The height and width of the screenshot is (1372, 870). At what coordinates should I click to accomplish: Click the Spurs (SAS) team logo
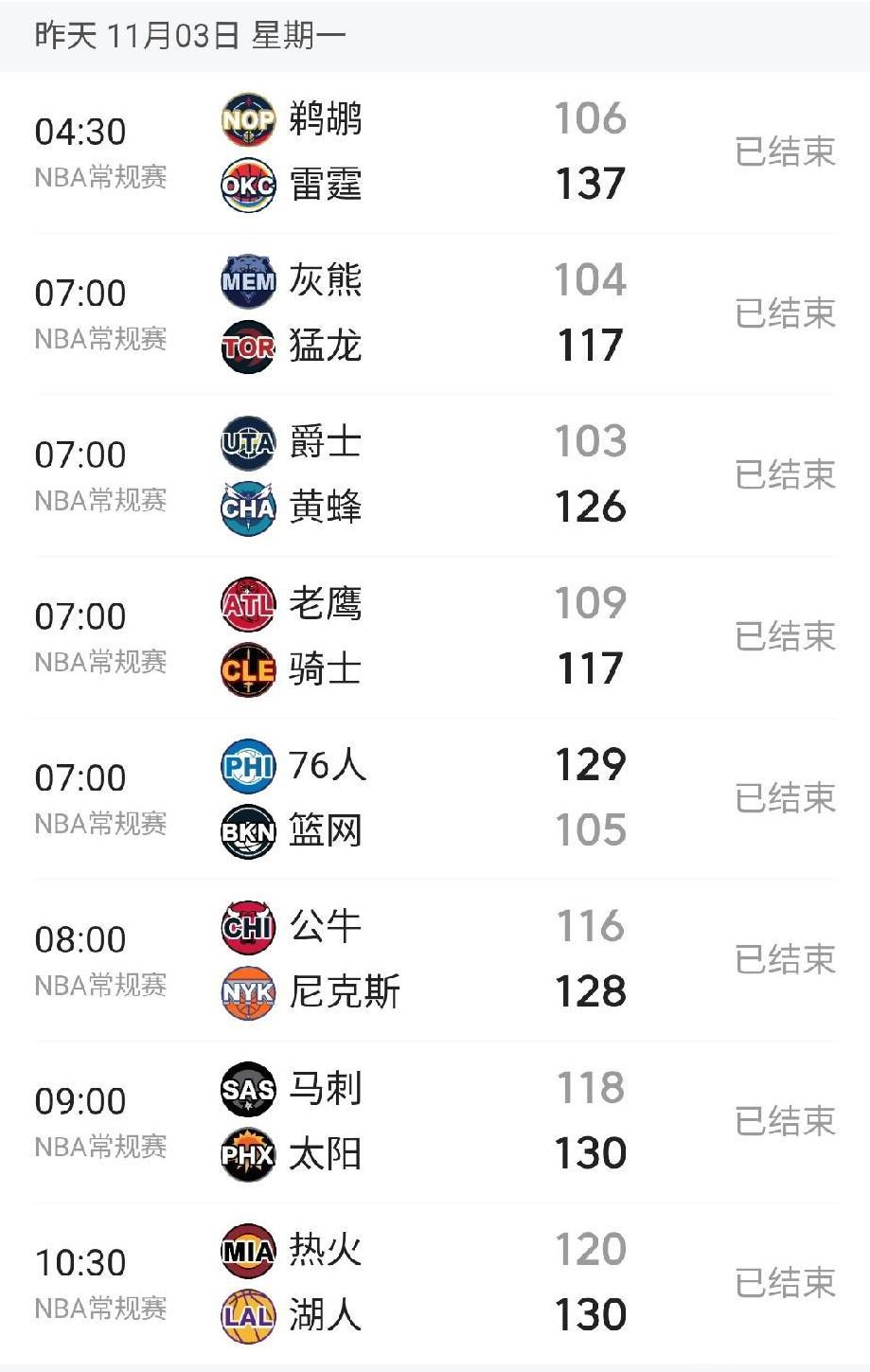coord(246,1089)
